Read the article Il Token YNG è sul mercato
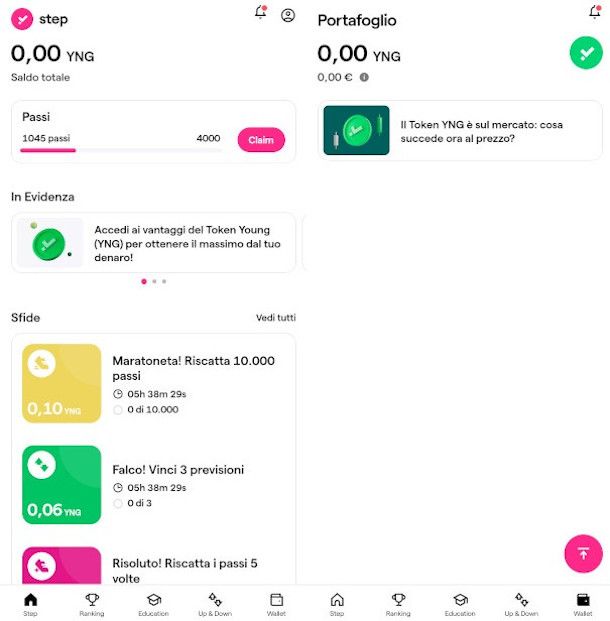 460,131
